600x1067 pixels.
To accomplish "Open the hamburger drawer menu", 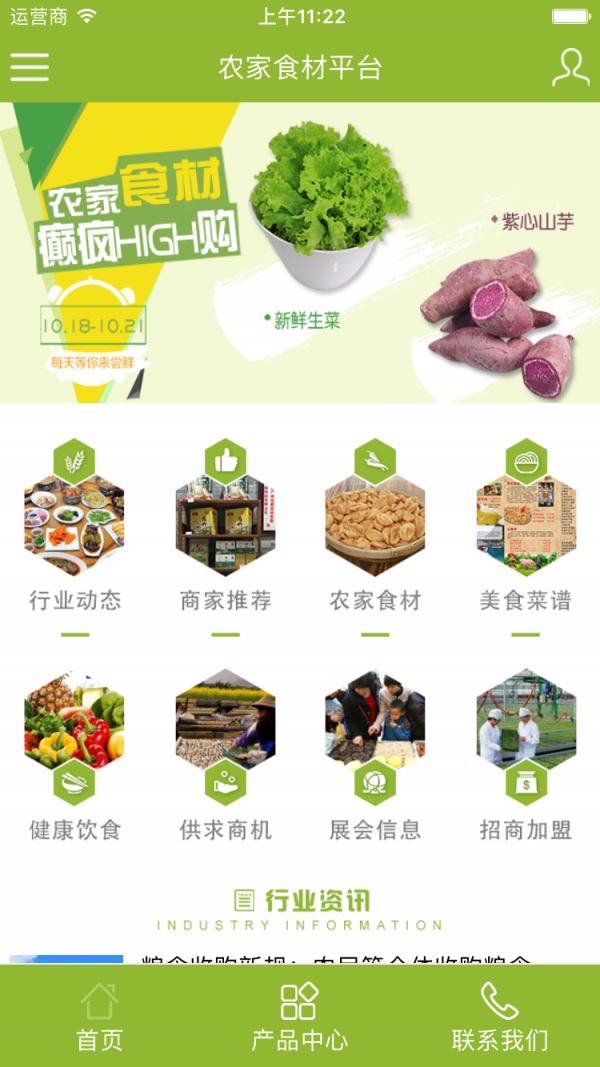I will pos(30,67).
